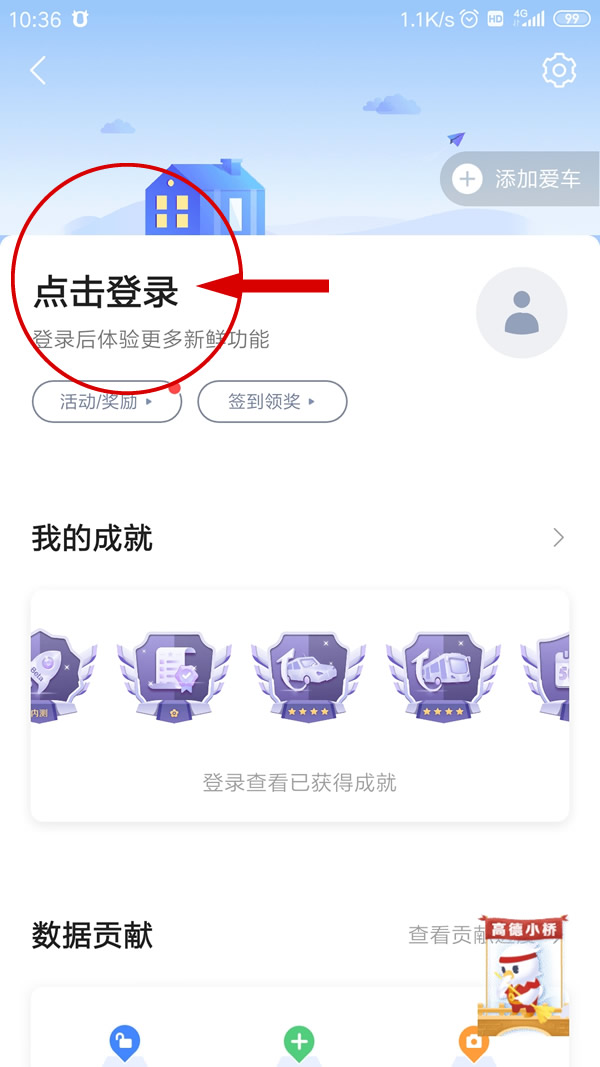Screen dimensions: 600x1067
Task: Tap 添加爱车 to add a car
Action: 520,180
